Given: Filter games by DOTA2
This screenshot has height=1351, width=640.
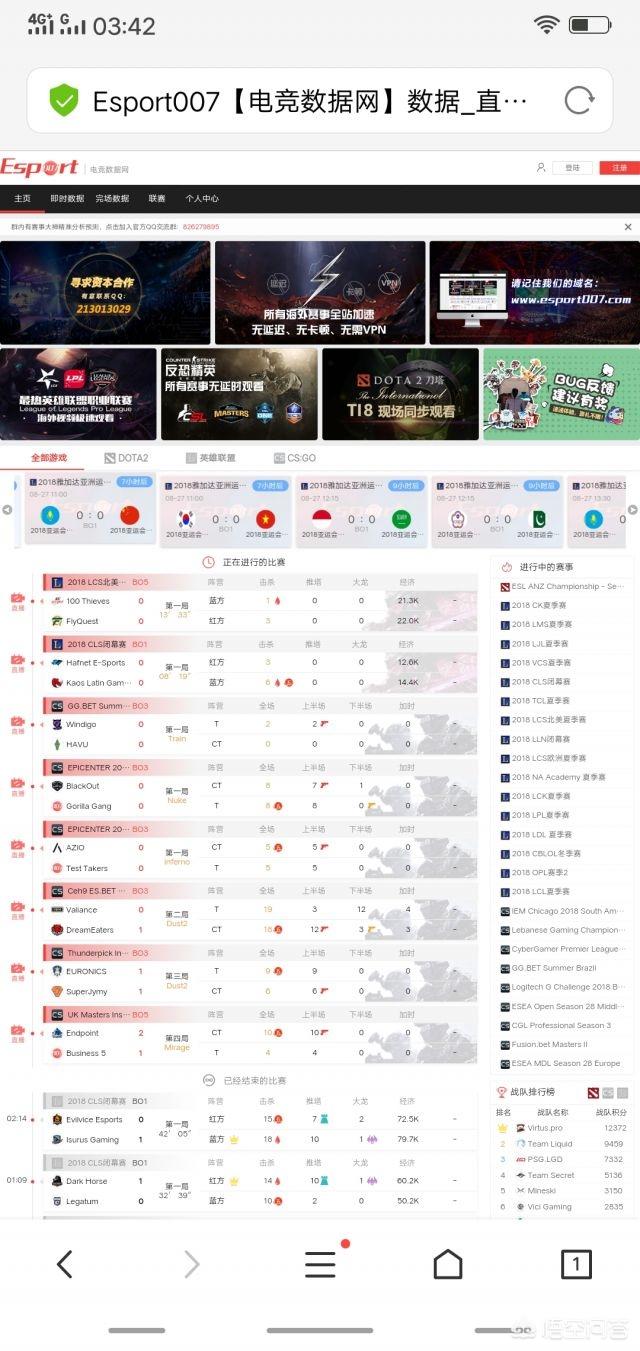Looking at the screenshot, I should click(x=126, y=458).
